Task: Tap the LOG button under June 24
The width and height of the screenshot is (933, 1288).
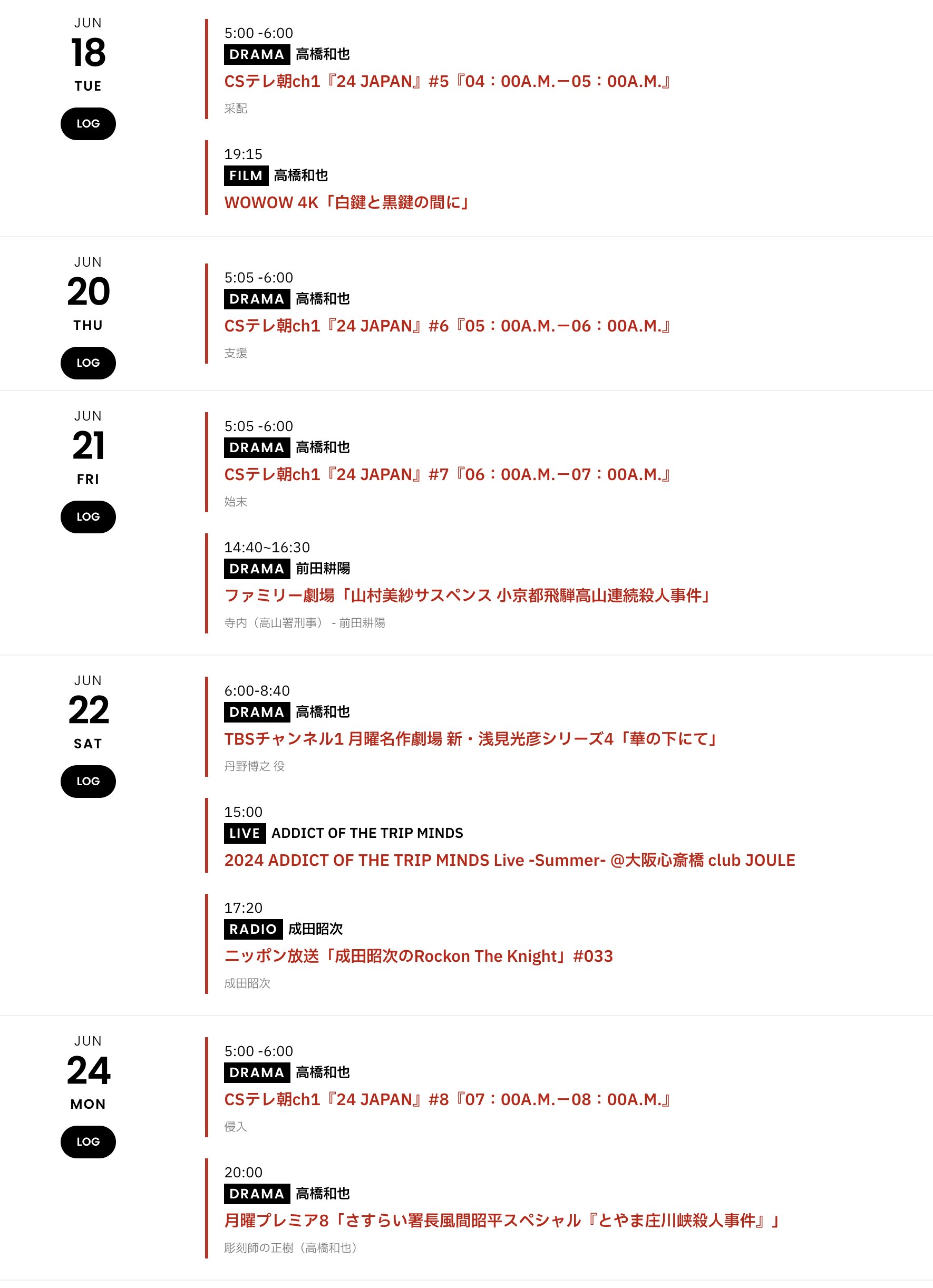Action: point(88,1142)
